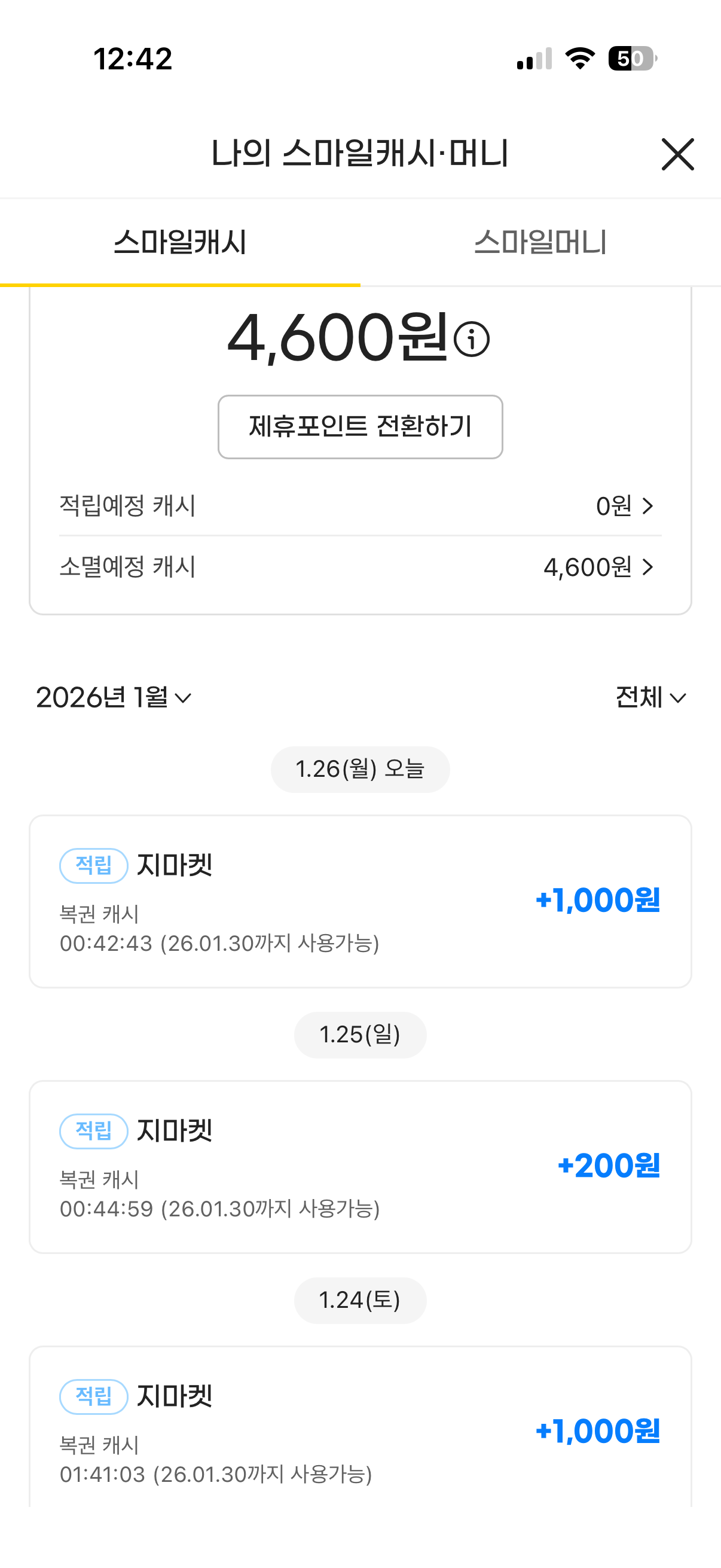View the 소멸예정 캐시 details row
This screenshot has width=721, height=1568.
(360, 568)
